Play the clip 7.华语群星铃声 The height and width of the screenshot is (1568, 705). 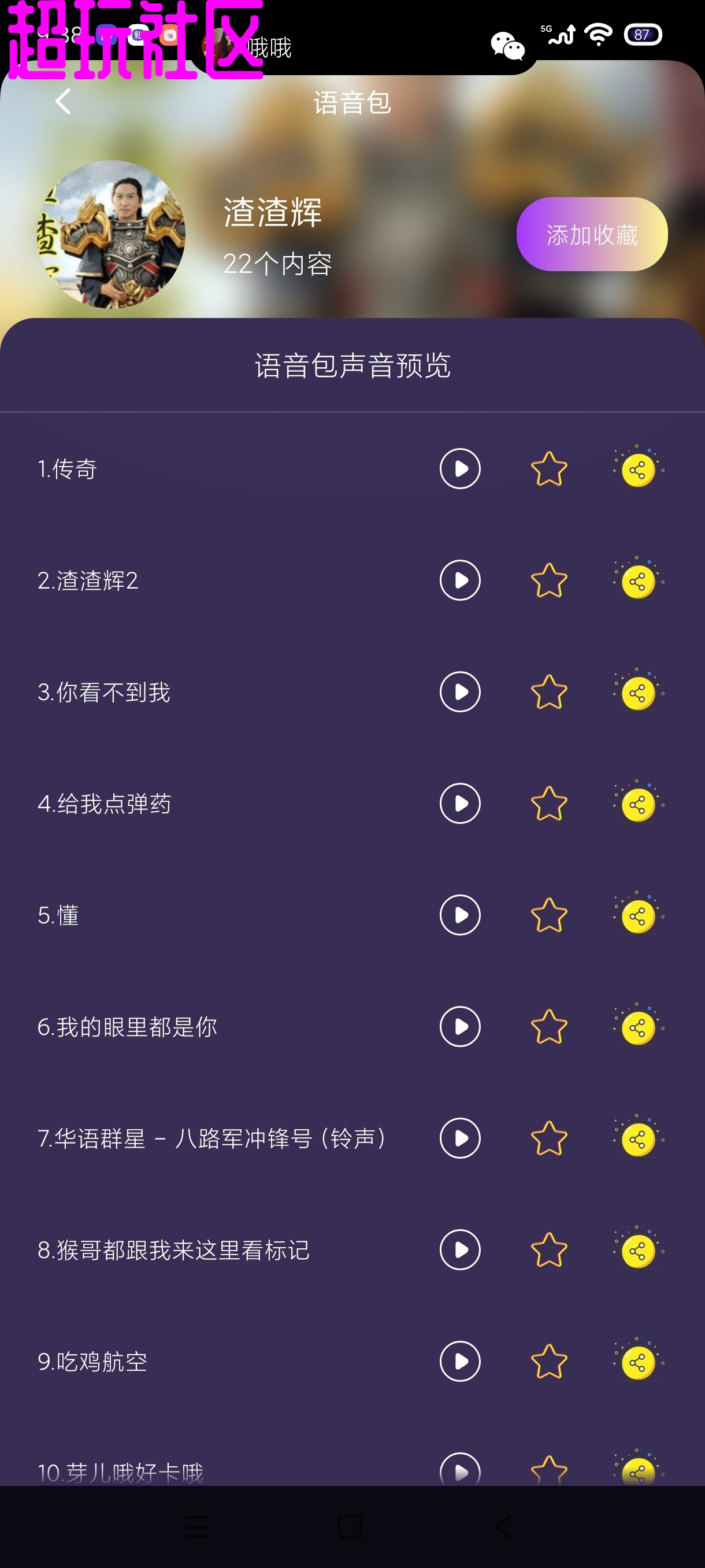pyautogui.click(x=461, y=1138)
